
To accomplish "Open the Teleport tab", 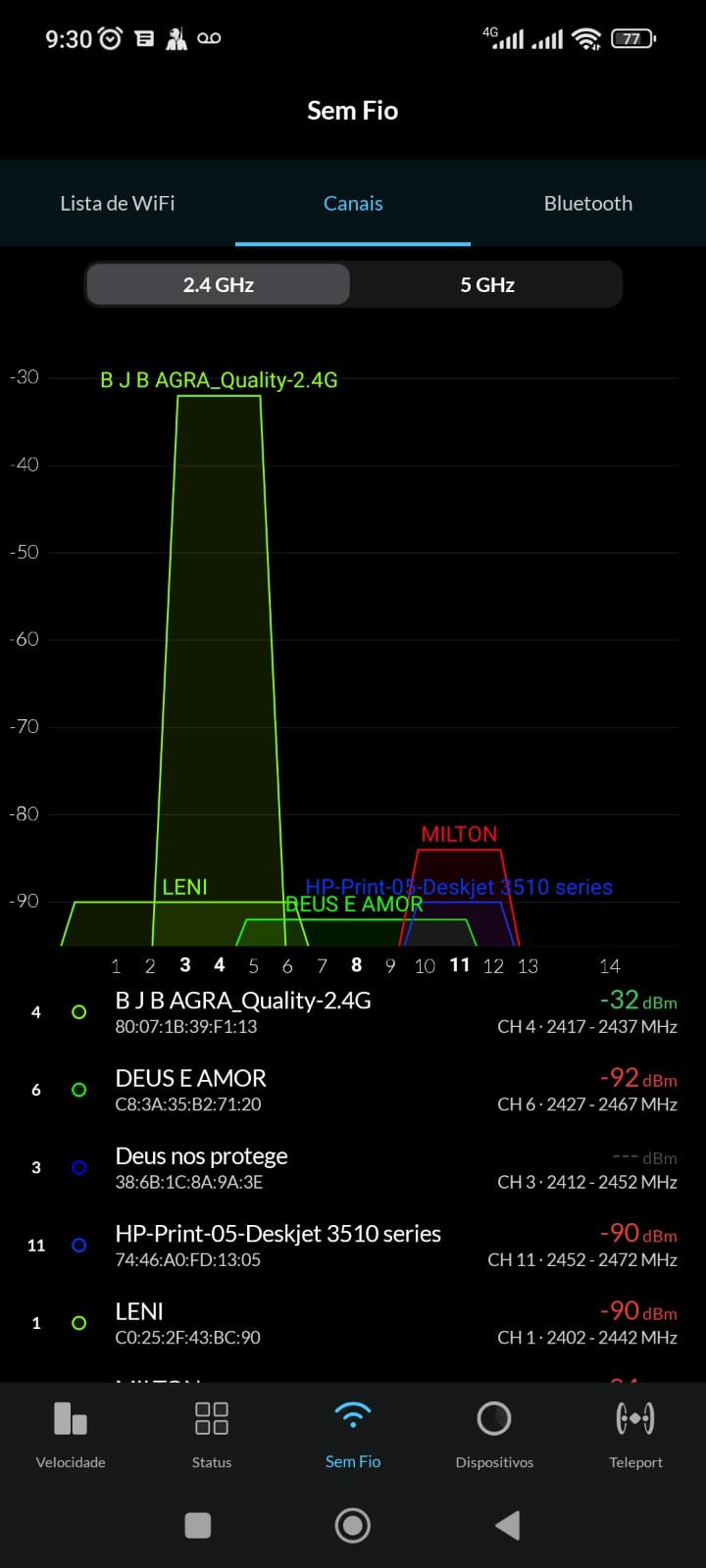I will coord(635,1435).
